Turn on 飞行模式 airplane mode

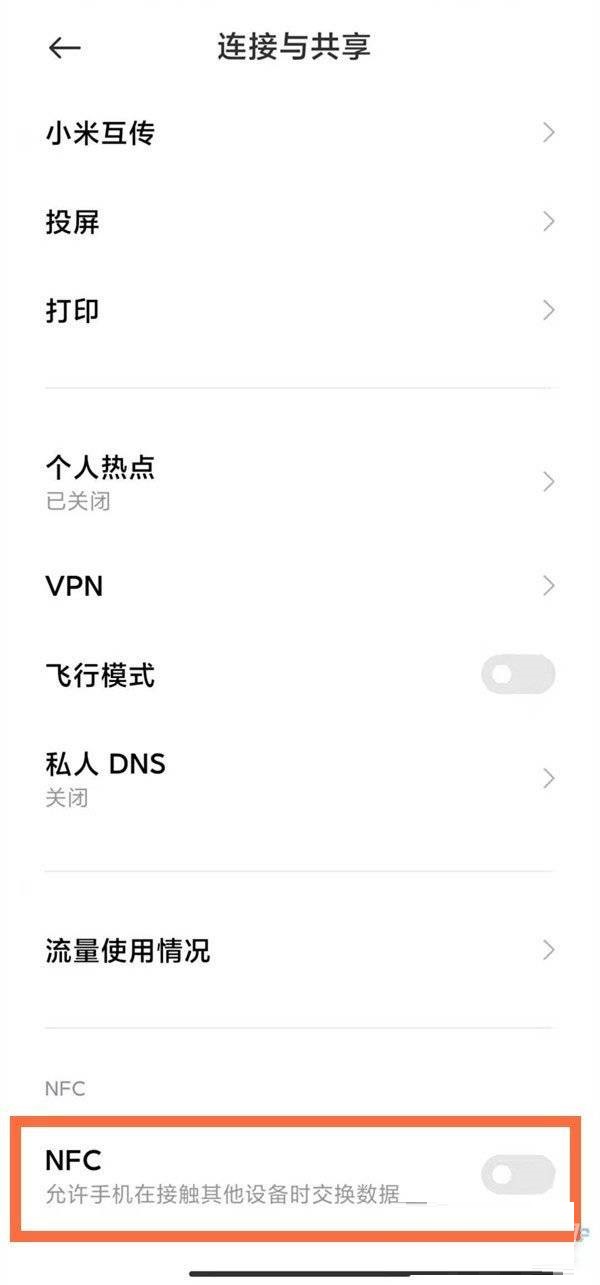coord(517,675)
